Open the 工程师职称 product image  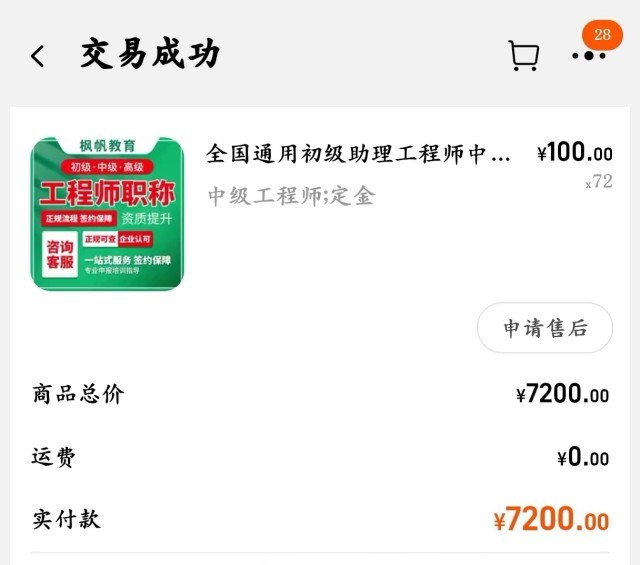click(x=108, y=214)
